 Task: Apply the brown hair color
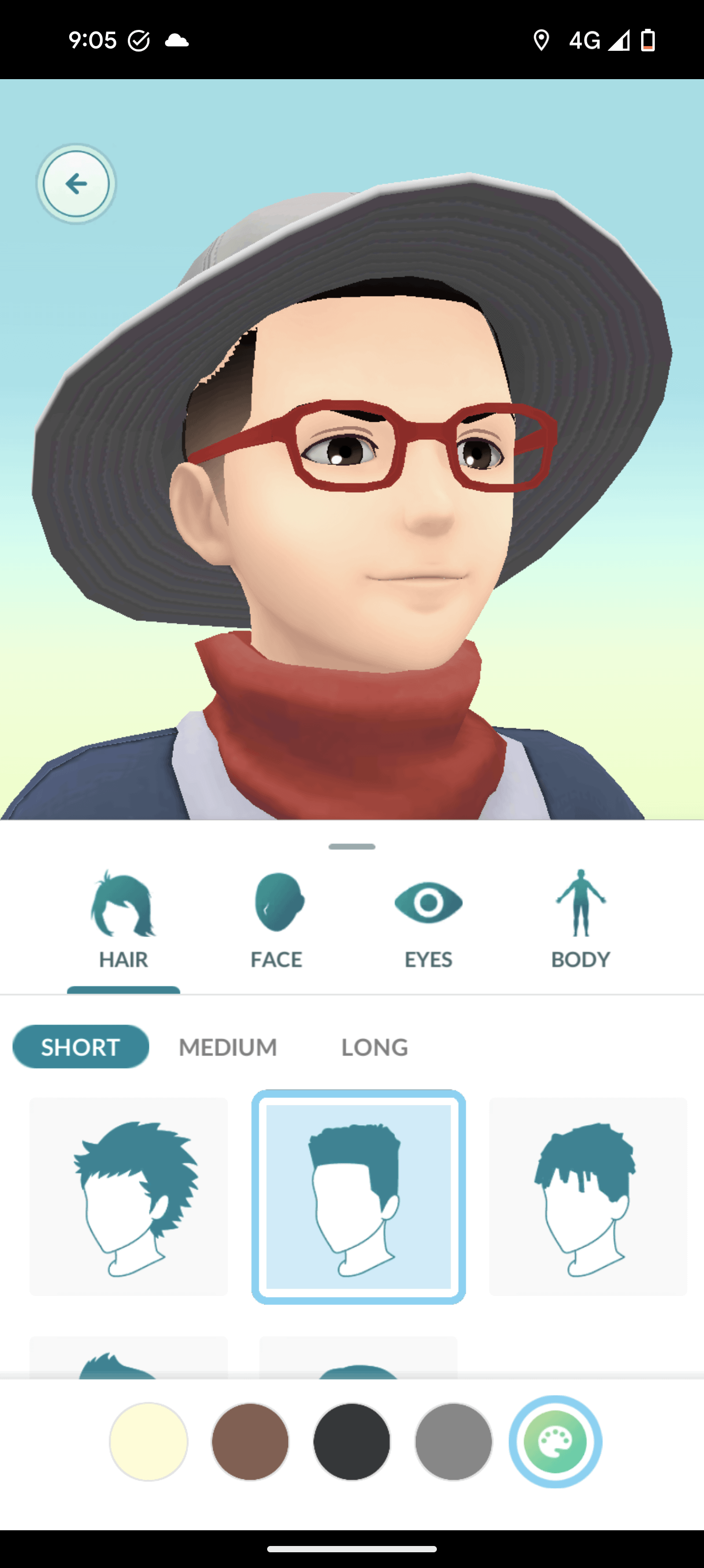(250, 1442)
